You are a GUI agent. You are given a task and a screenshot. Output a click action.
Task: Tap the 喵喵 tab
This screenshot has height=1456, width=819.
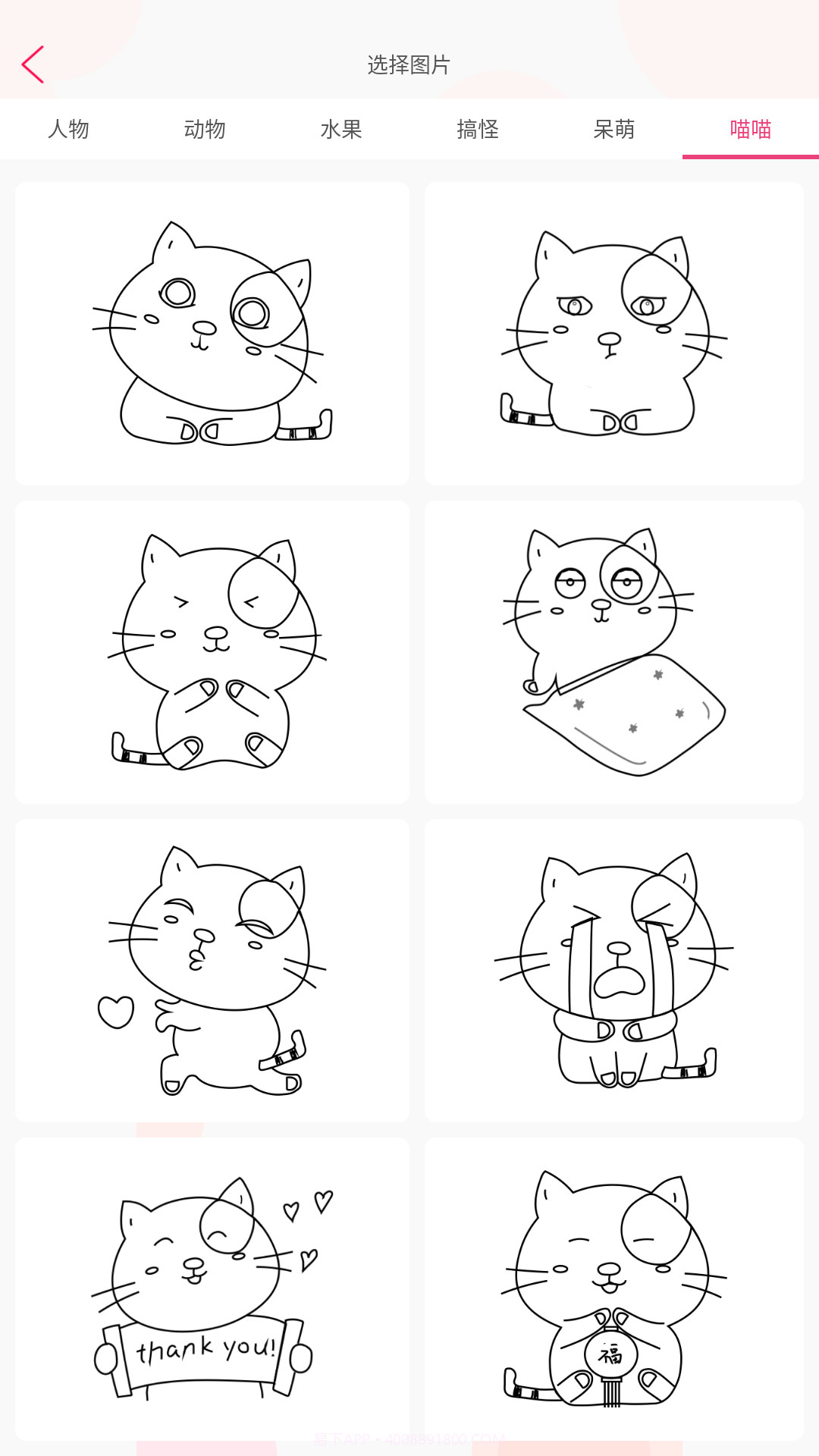point(751,129)
